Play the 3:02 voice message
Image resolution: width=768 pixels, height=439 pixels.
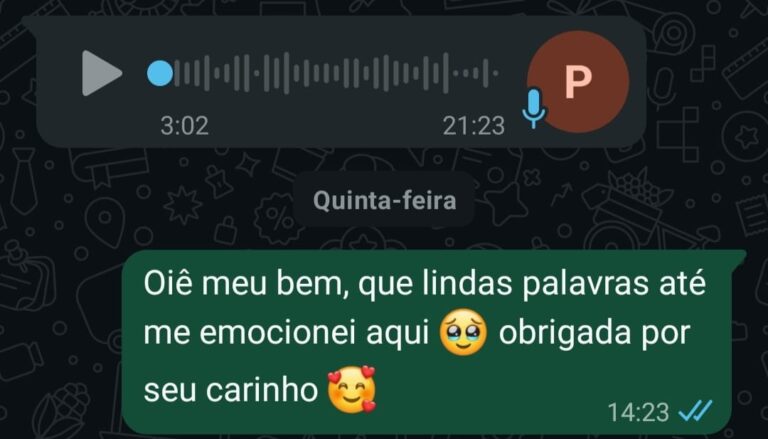pos(101,73)
